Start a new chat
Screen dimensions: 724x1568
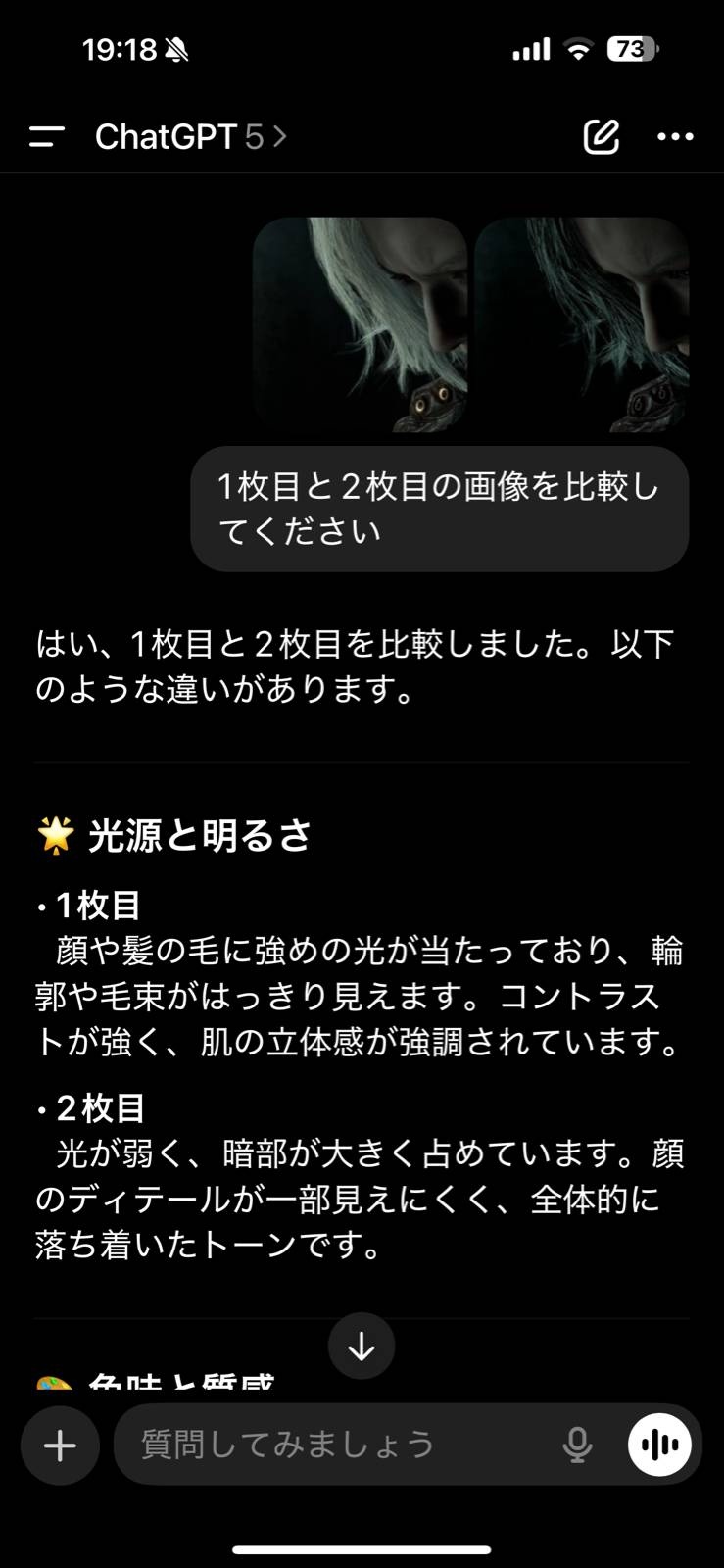[x=601, y=137]
